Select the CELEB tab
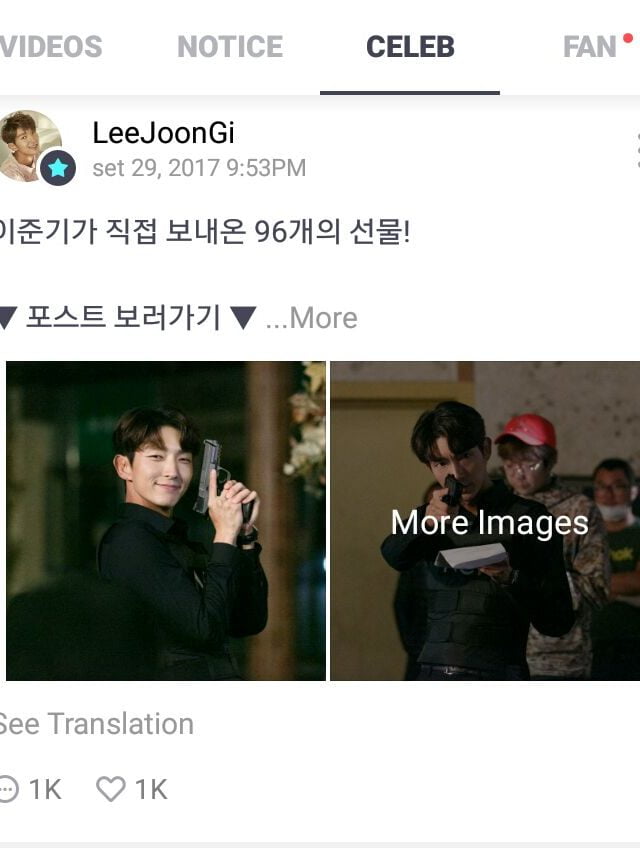 pyautogui.click(x=410, y=47)
